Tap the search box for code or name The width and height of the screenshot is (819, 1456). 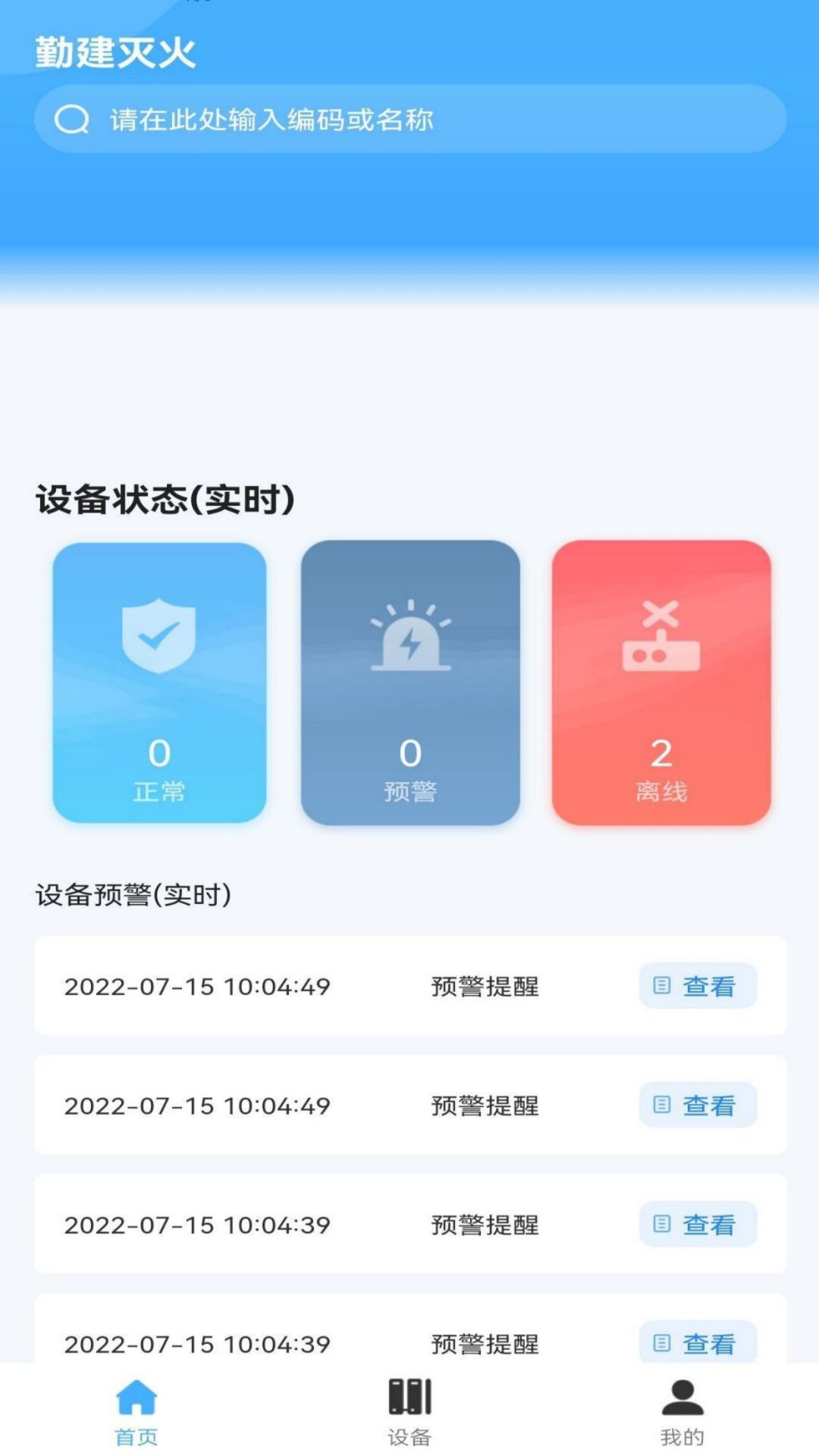(410, 119)
